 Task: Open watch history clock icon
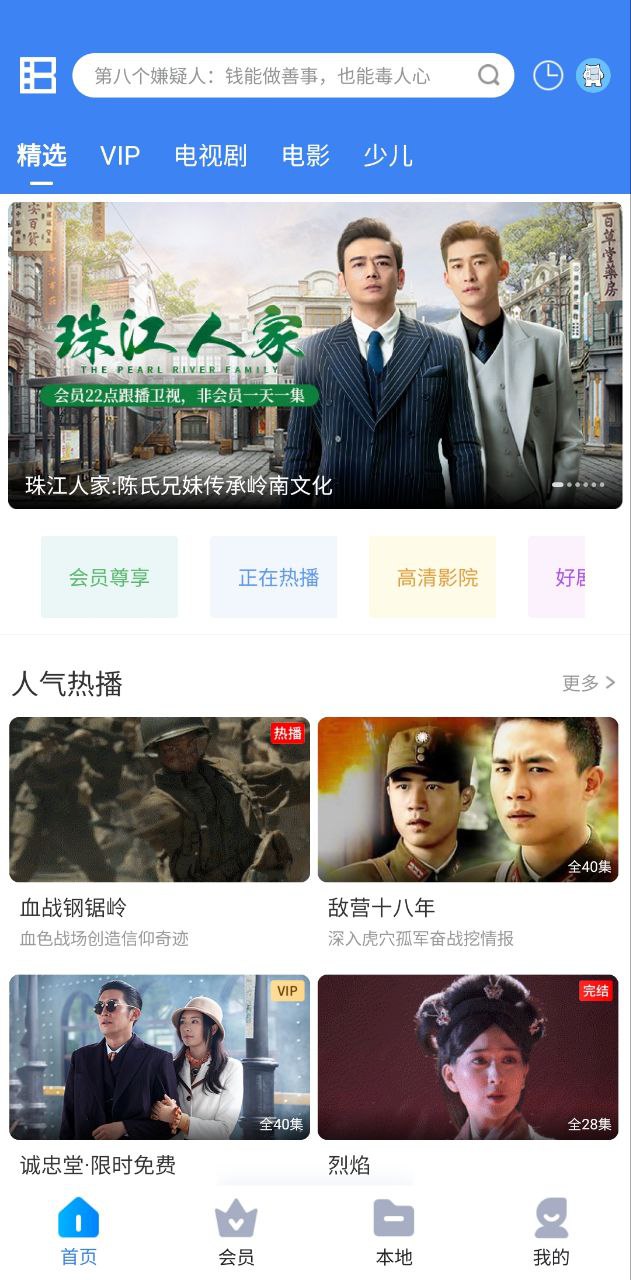pos(548,76)
